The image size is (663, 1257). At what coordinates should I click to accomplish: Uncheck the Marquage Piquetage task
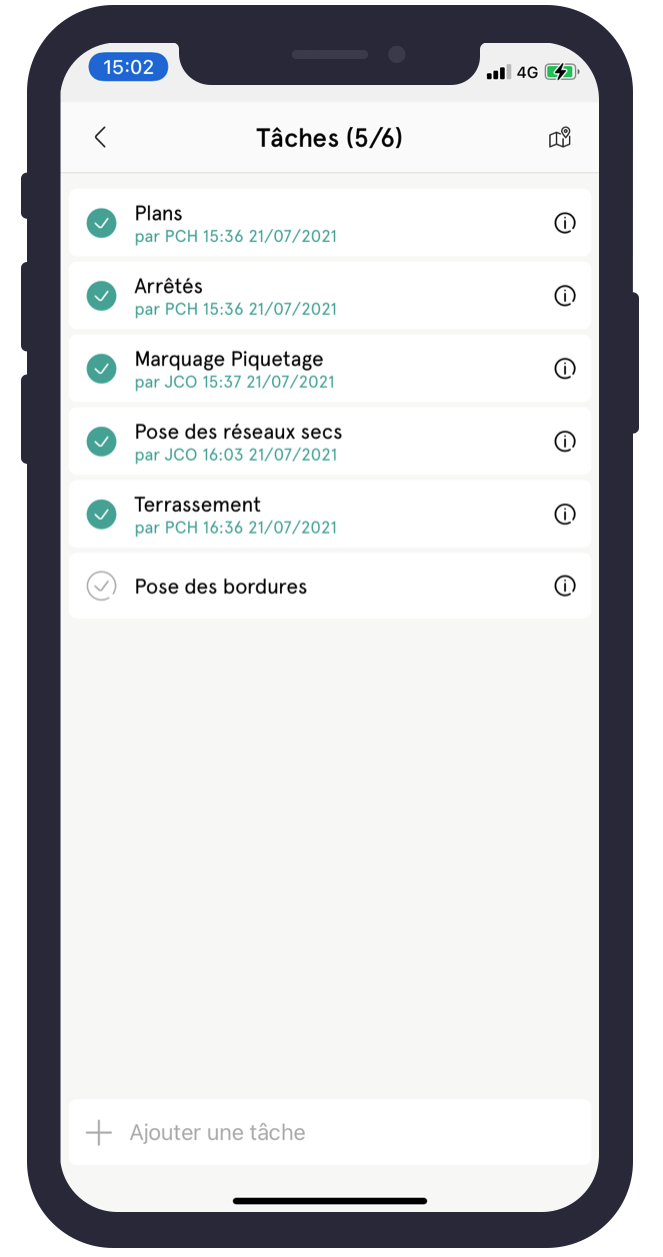coord(101,369)
